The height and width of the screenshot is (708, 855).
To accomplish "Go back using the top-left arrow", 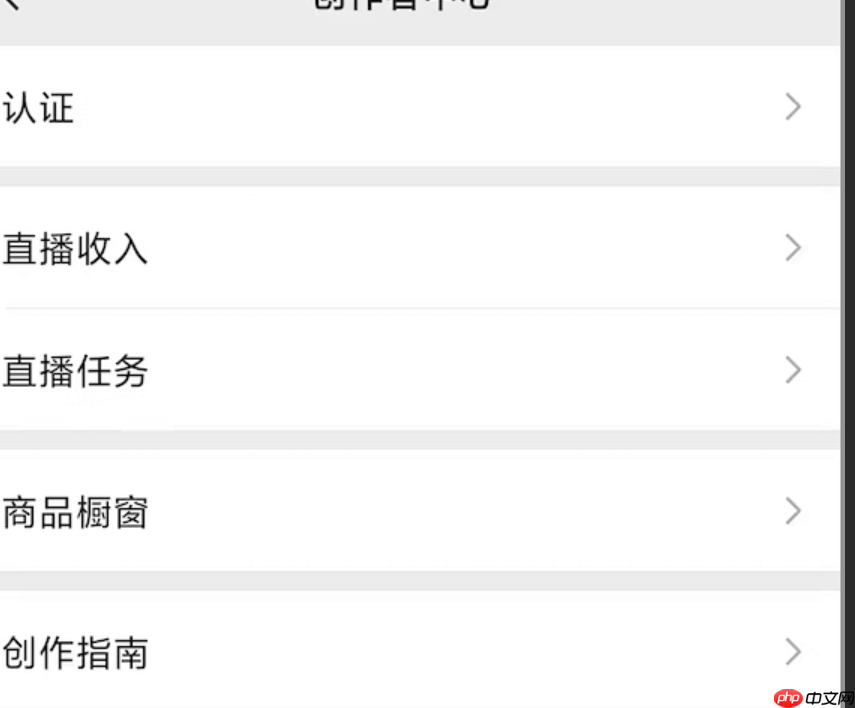I will [x=10, y=4].
